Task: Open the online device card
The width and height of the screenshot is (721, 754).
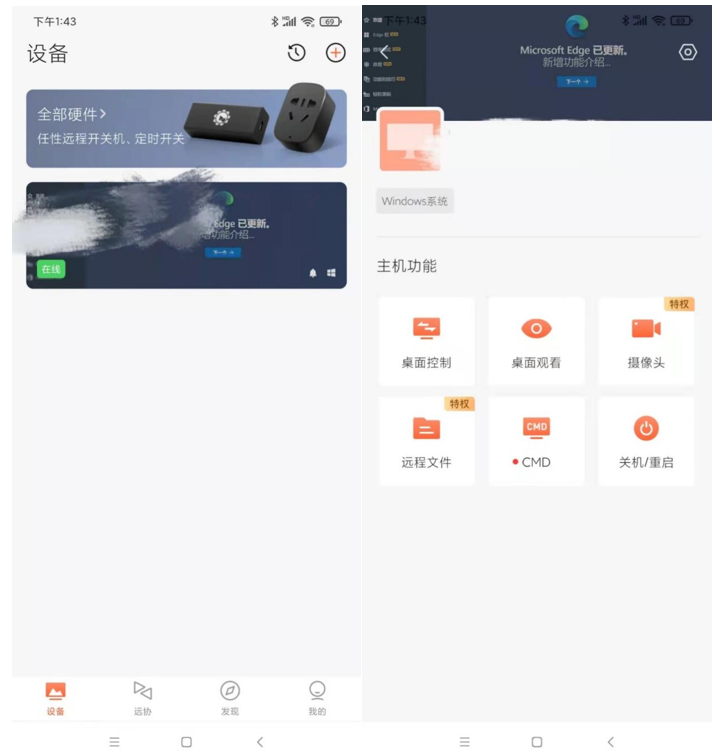Action: tap(186, 235)
